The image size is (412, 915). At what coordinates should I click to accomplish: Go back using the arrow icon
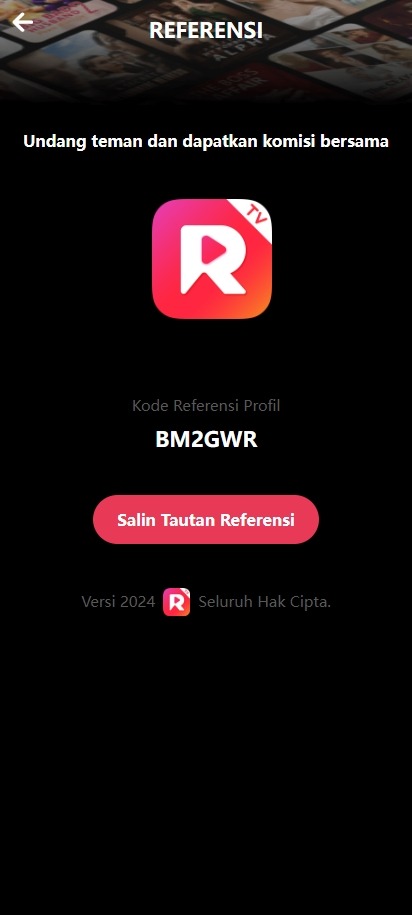point(23,23)
